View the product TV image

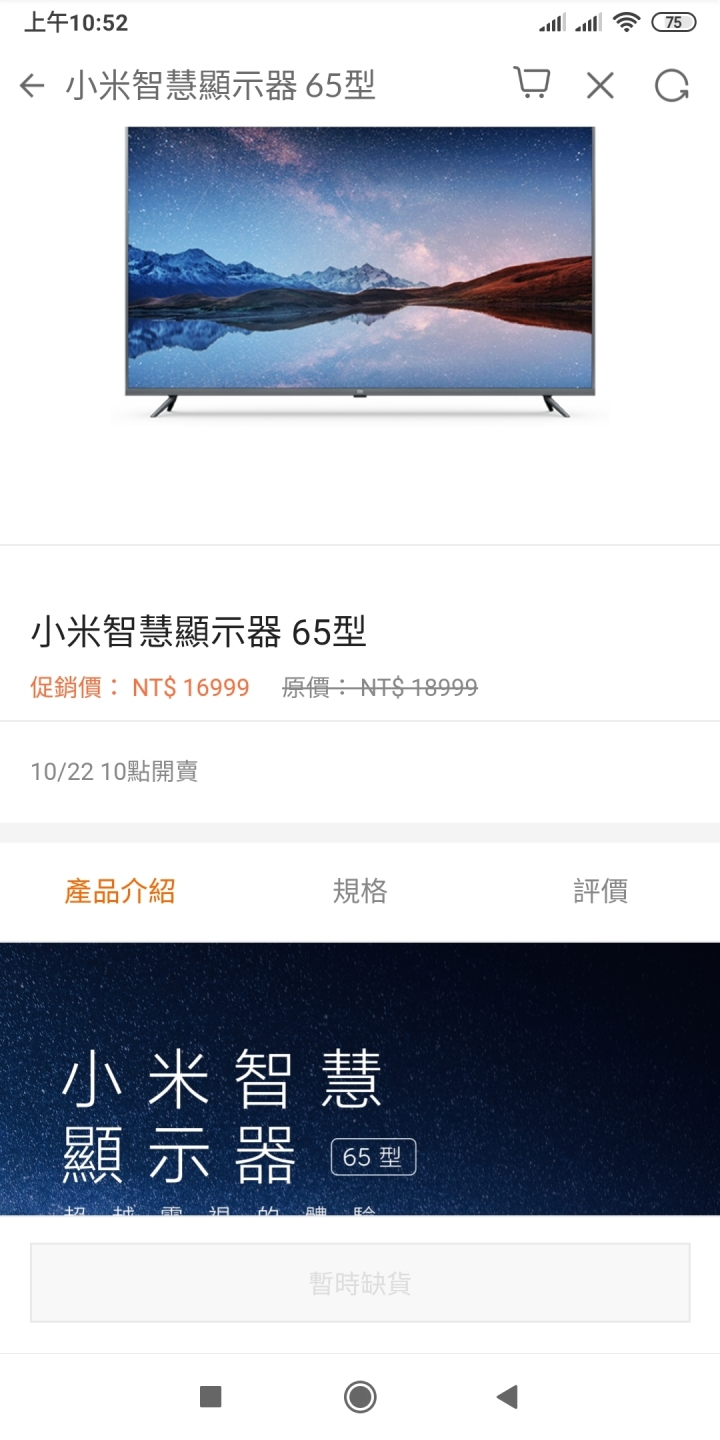pyautogui.click(x=360, y=272)
